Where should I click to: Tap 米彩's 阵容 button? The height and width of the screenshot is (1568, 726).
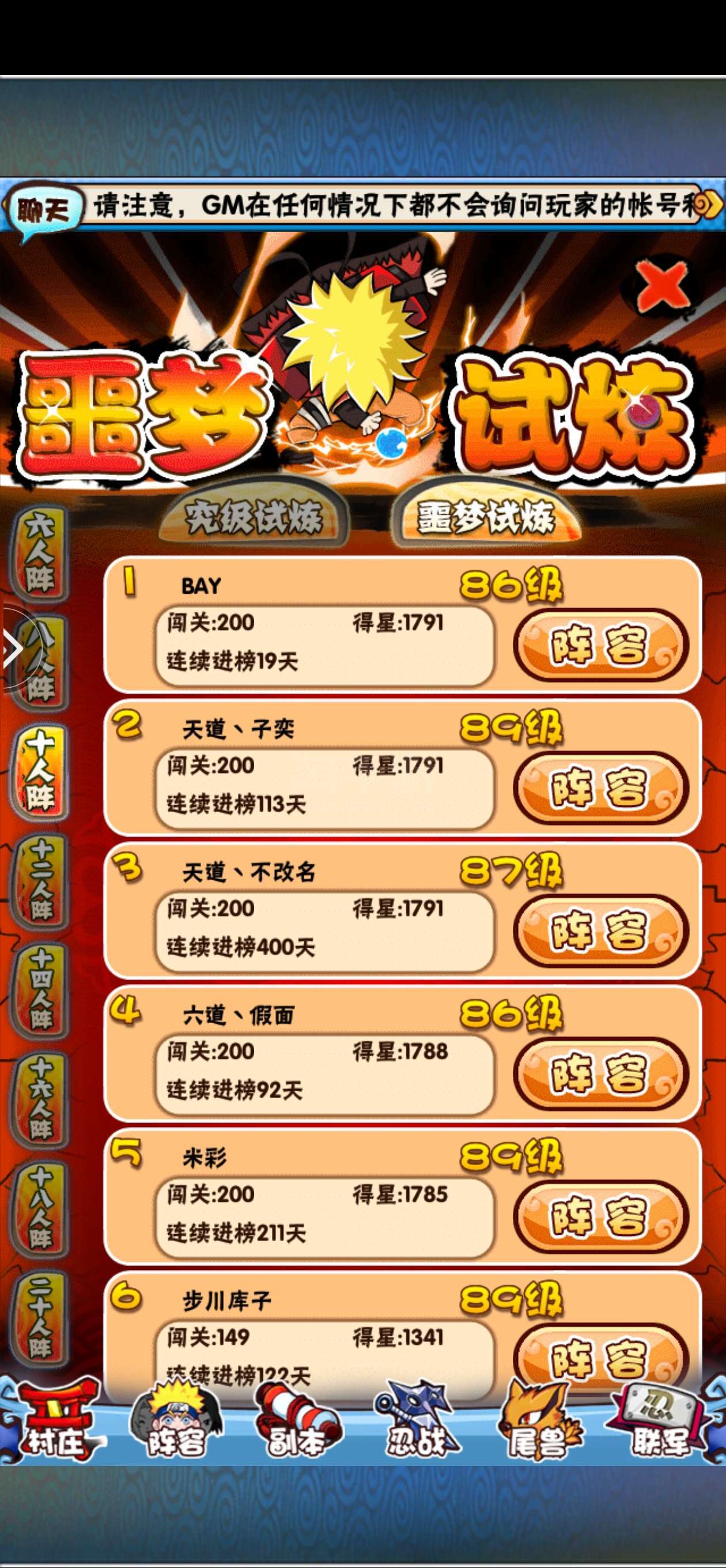coord(600,1218)
